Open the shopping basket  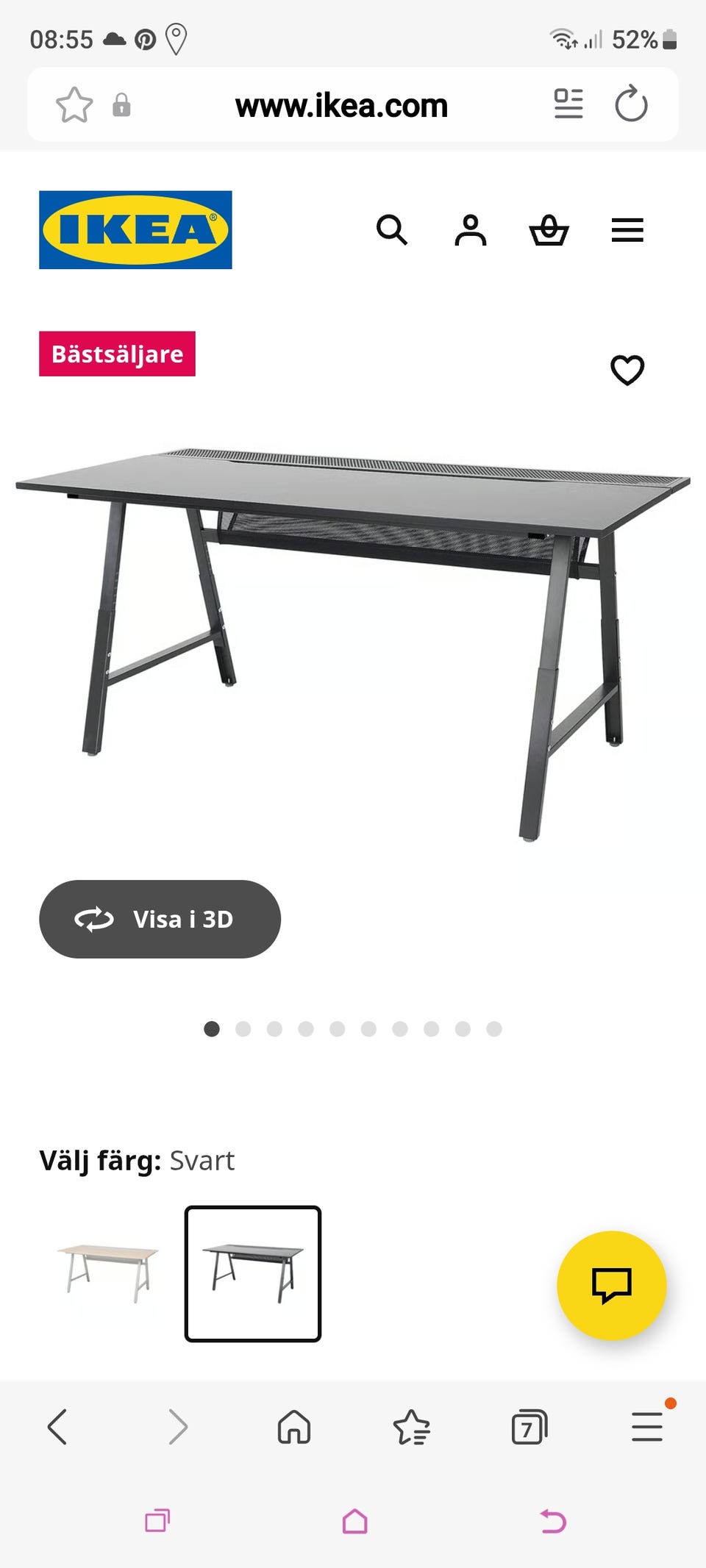(549, 230)
